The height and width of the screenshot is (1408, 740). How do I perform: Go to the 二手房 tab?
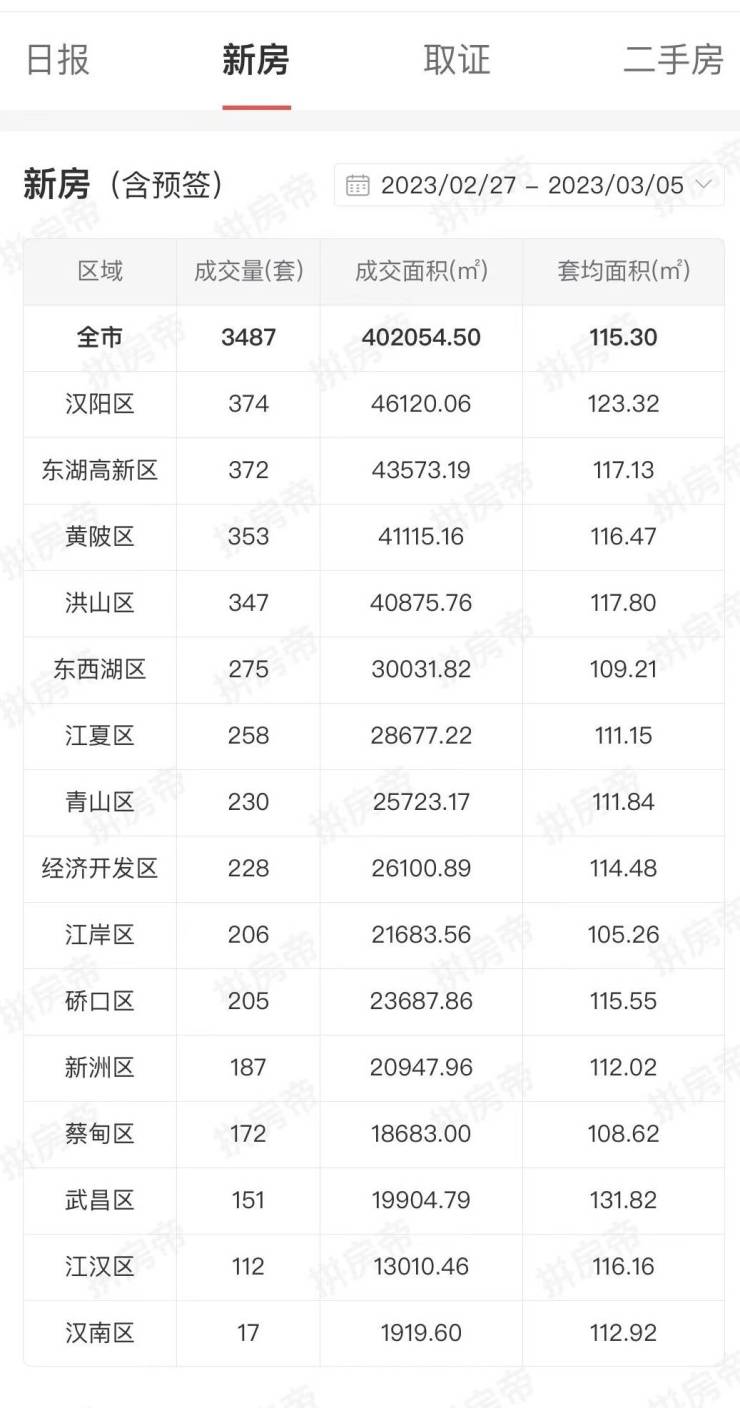point(673,60)
